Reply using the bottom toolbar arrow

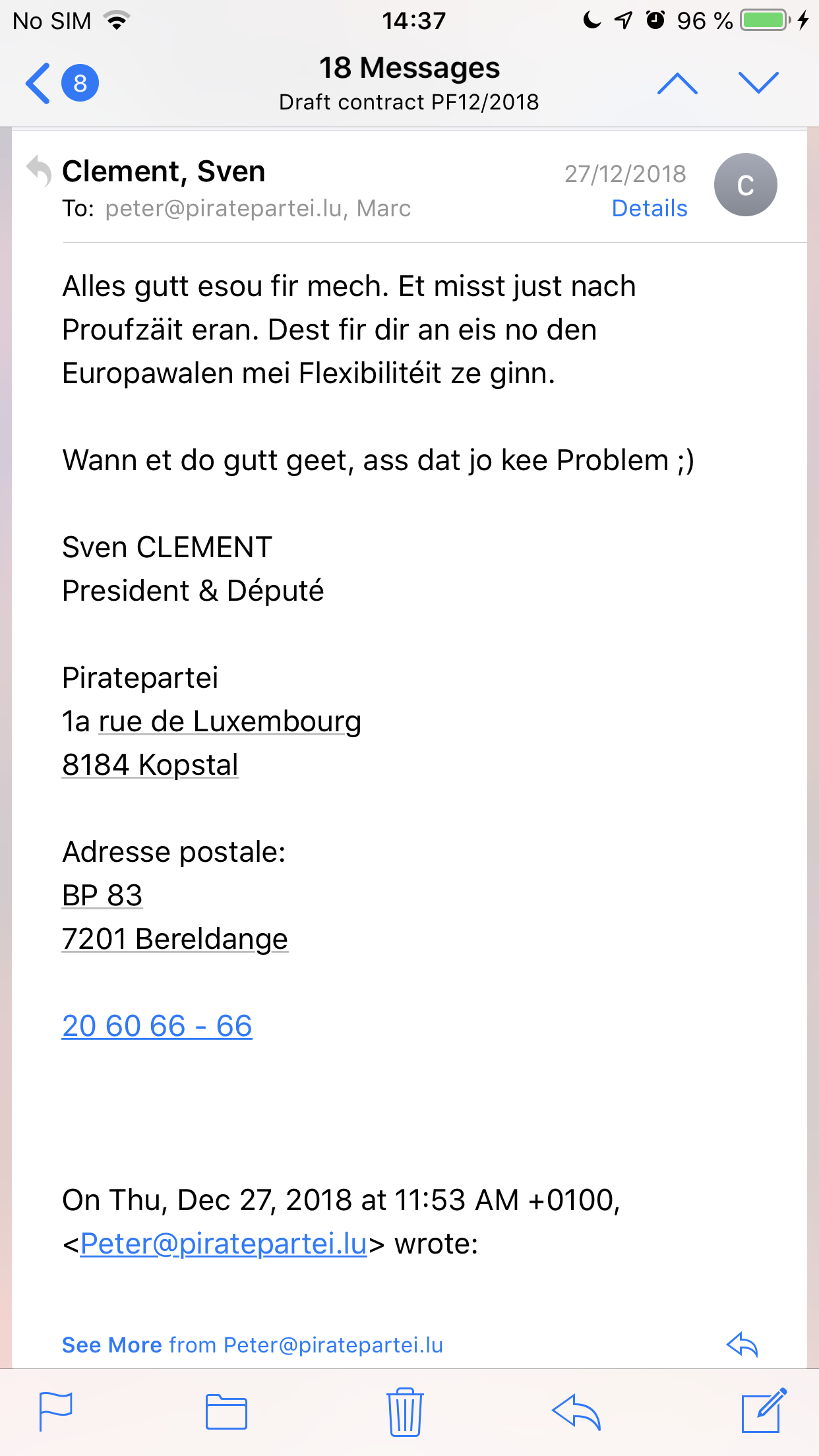[576, 1412]
